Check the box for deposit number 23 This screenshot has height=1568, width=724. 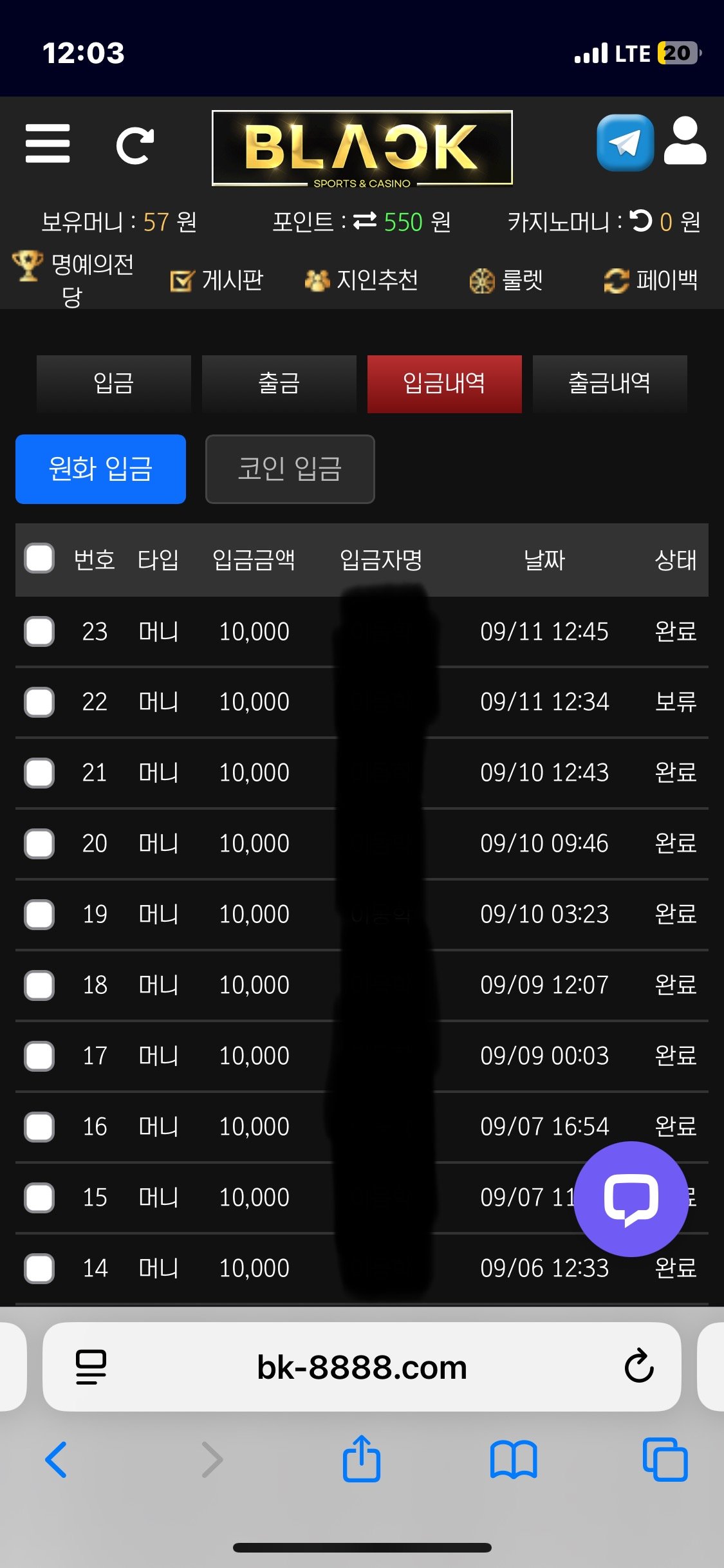coord(39,631)
